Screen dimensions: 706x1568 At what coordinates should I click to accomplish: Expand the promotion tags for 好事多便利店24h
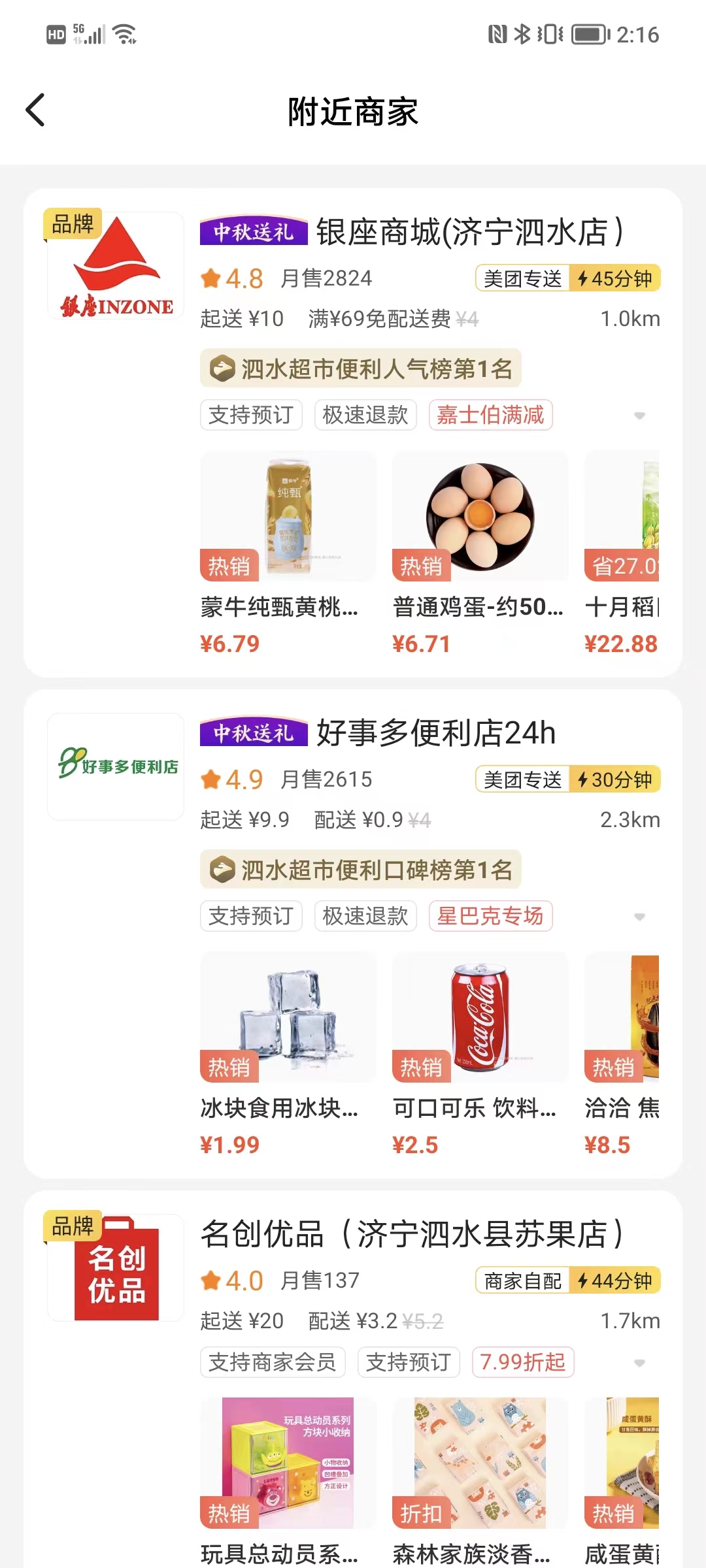coord(639,917)
